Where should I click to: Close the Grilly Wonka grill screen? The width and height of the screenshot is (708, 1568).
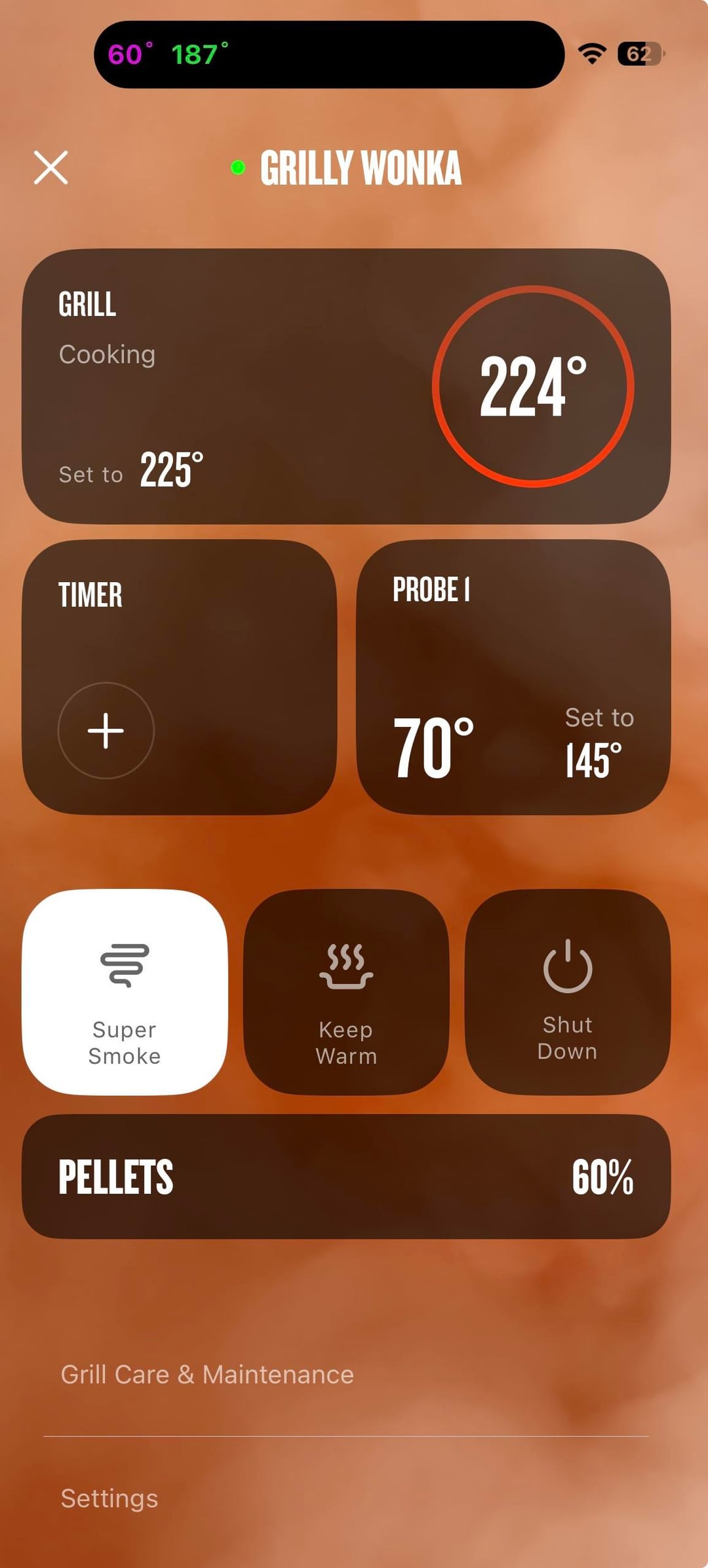click(x=50, y=168)
